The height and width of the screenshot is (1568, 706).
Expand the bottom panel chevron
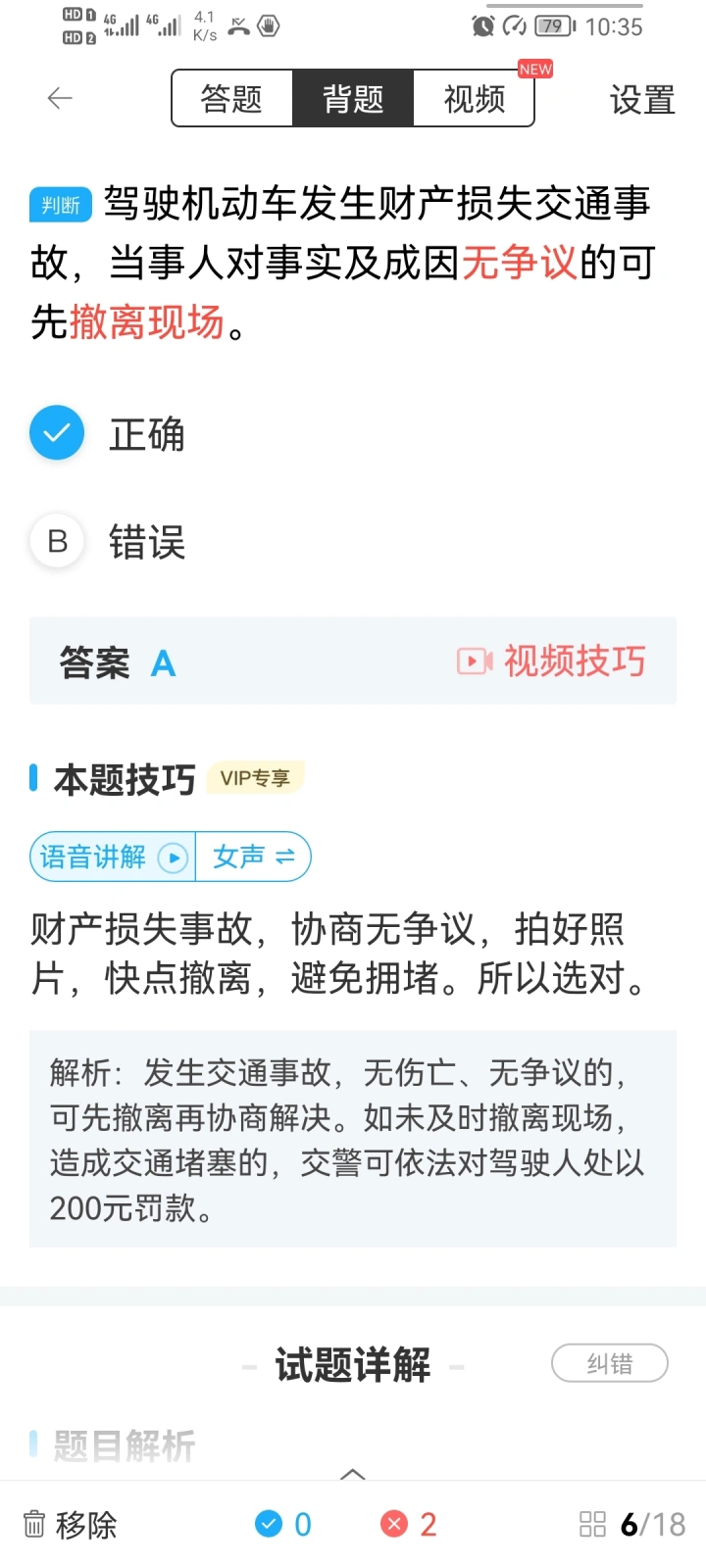(x=352, y=1474)
